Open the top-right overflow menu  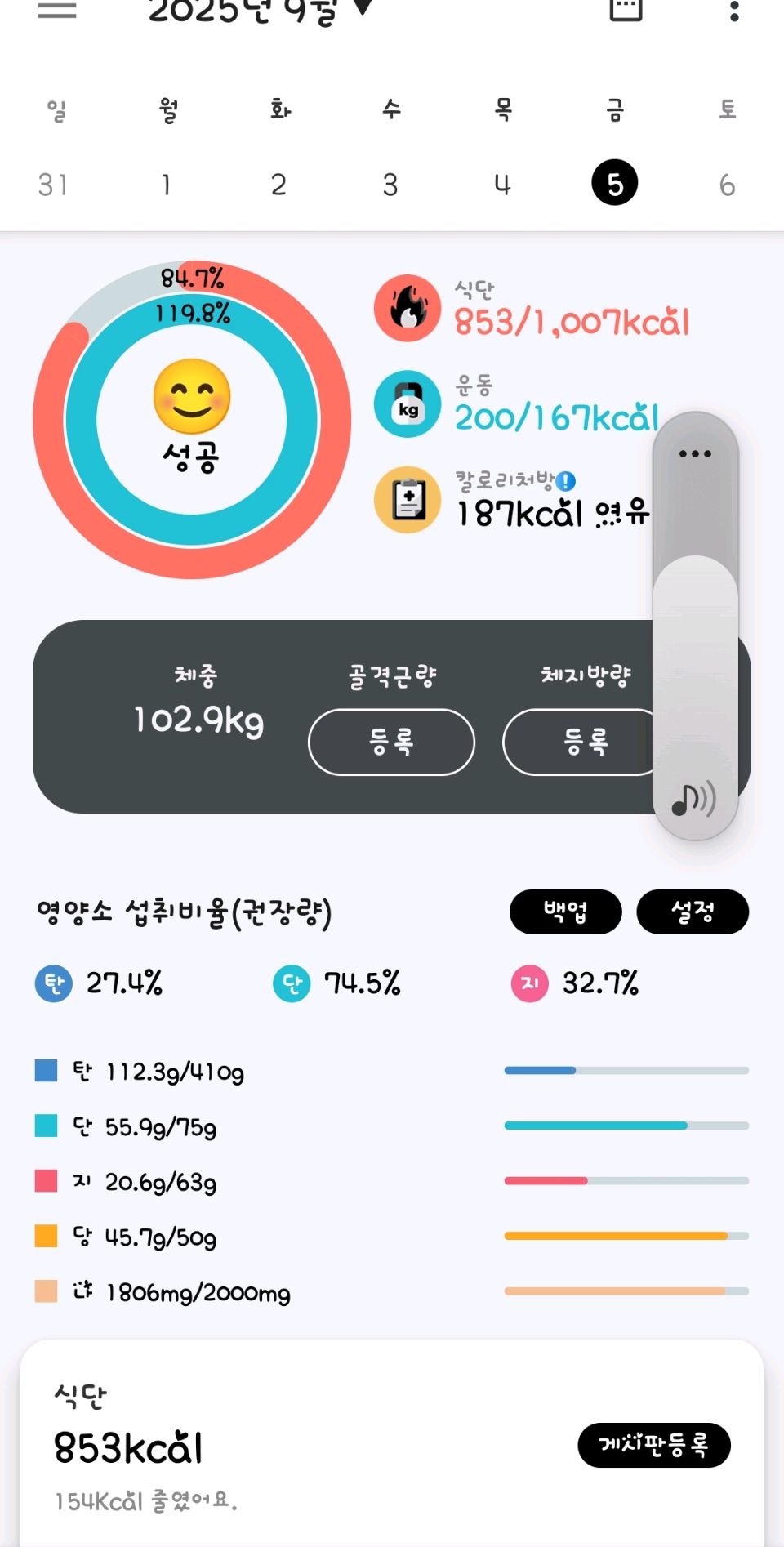pyautogui.click(x=734, y=11)
